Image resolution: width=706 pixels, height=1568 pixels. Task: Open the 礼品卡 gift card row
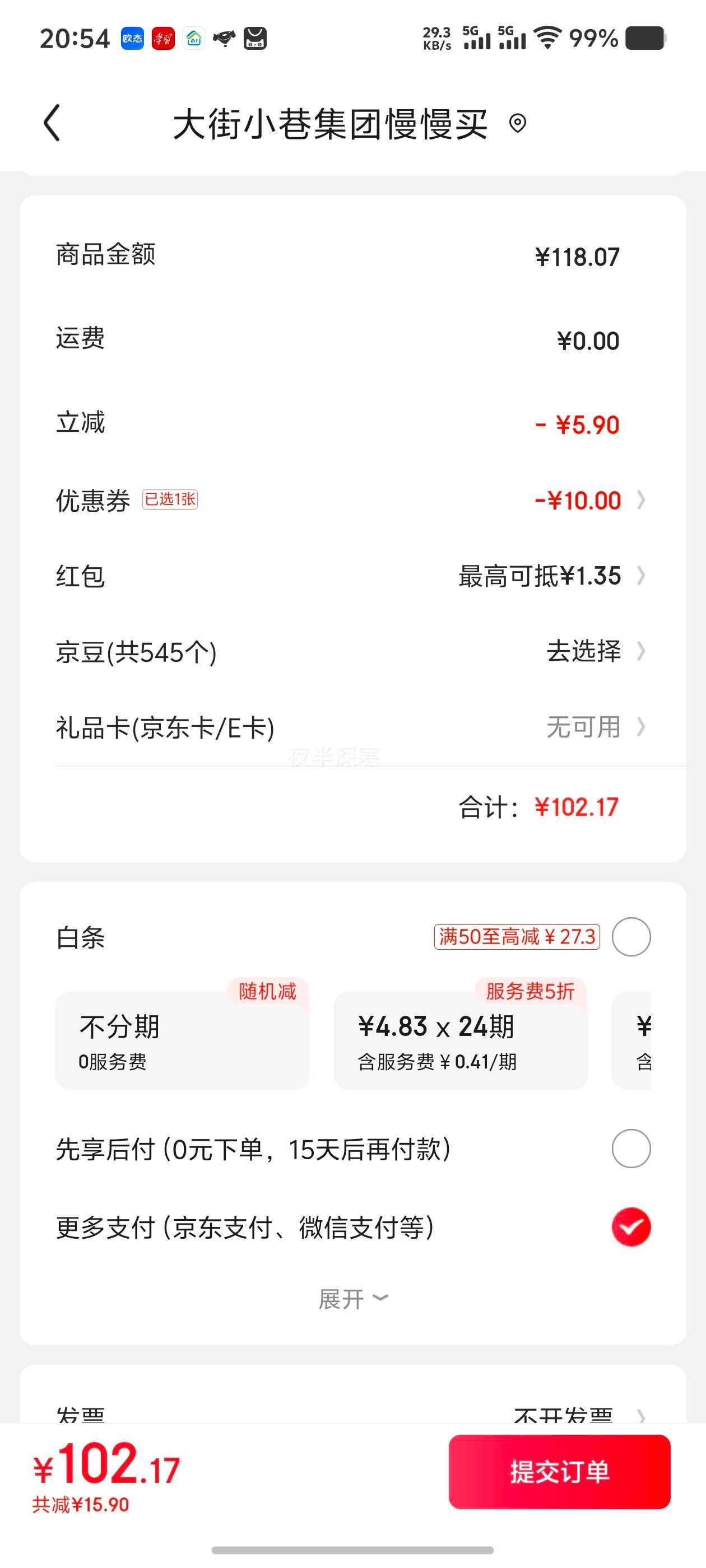tap(352, 727)
